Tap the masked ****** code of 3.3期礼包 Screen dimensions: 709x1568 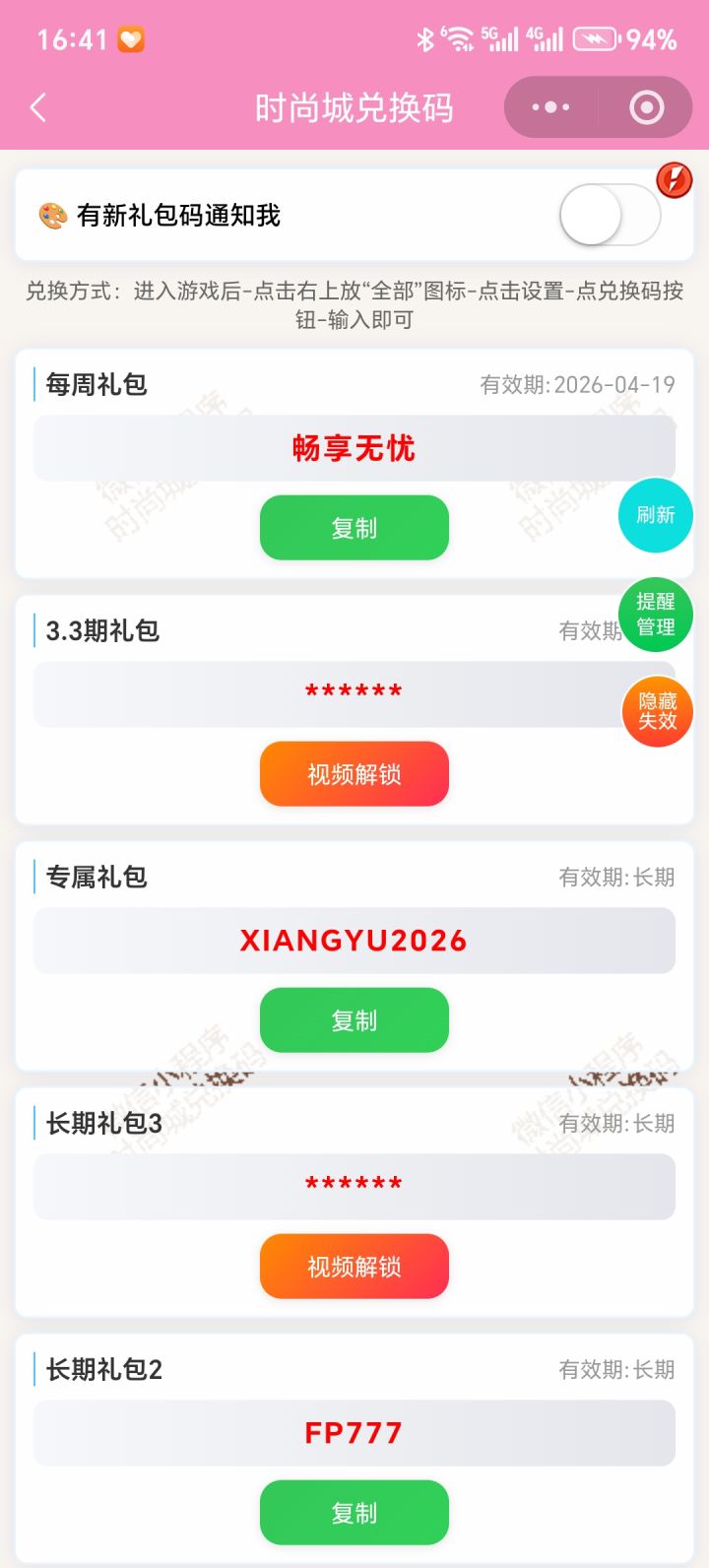354,692
